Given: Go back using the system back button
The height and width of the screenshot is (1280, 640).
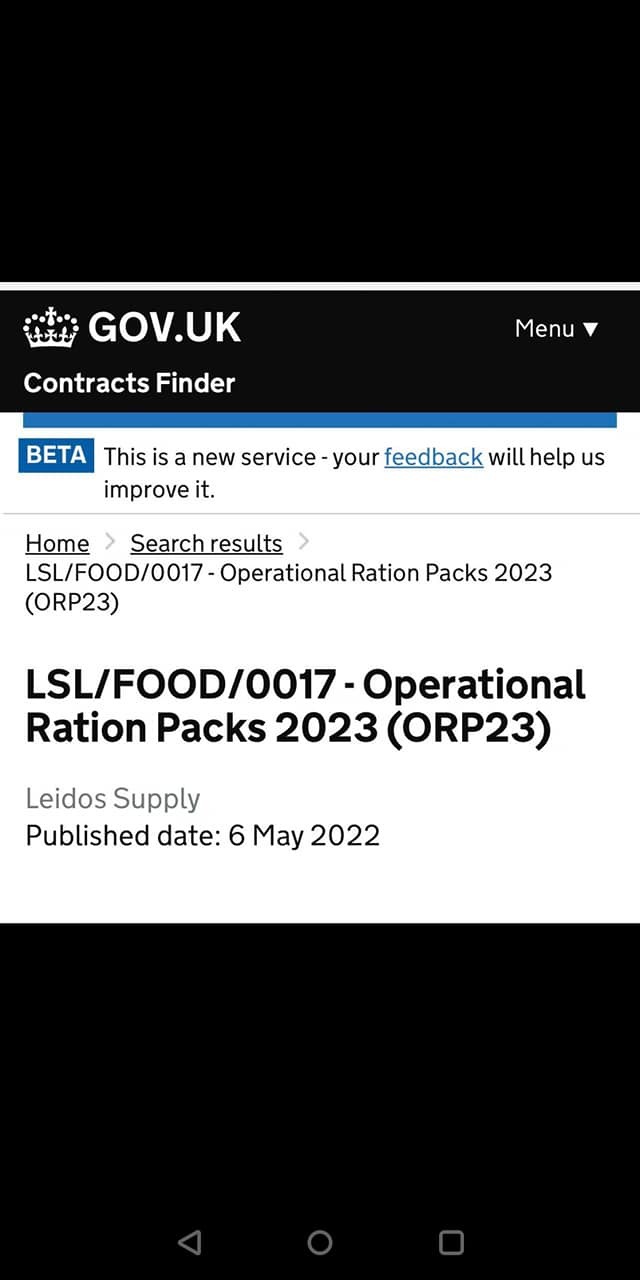Looking at the screenshot, I should (x=189, y=1242).
